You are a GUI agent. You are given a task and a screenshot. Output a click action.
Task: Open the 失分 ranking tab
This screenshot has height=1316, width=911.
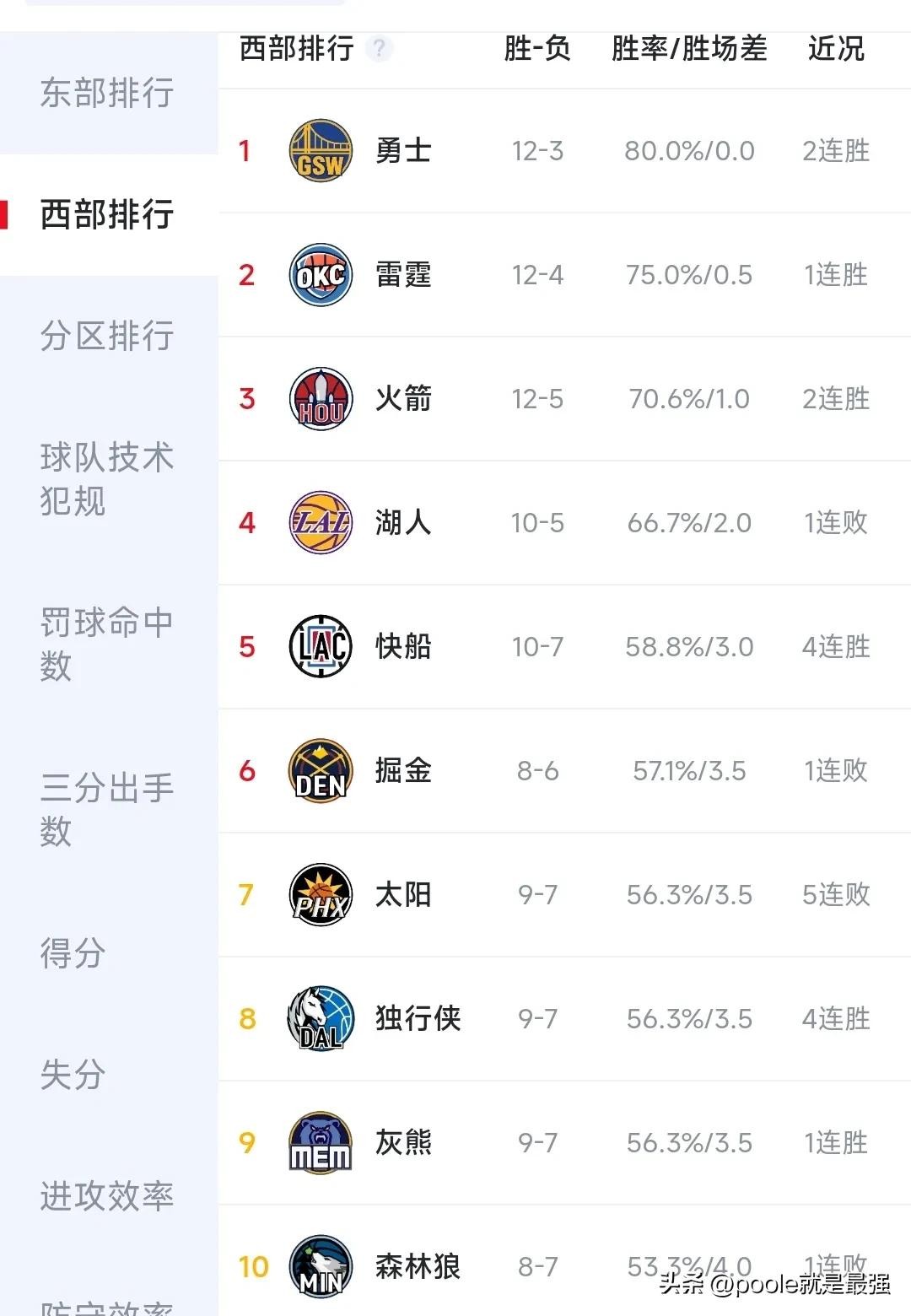[x=73, y=1075]
